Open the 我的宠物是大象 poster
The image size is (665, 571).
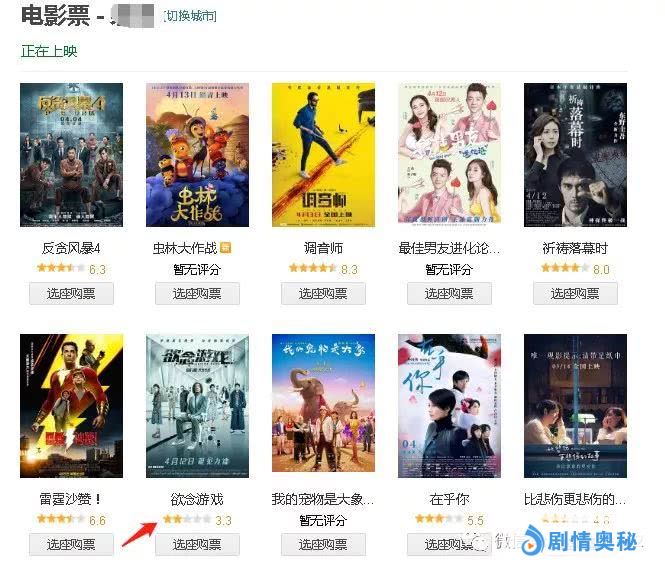(323, 406)
